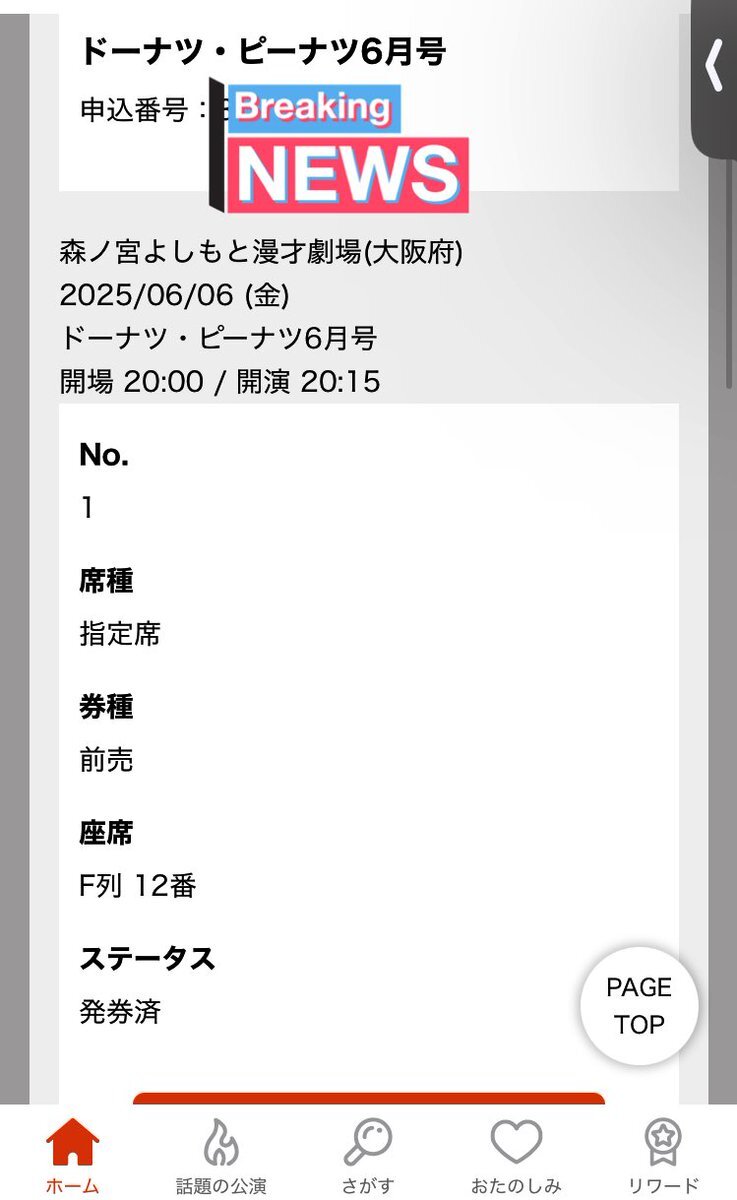Open the リワード tab
The height and width of the screenshot is (1200, 737).
663,1154
